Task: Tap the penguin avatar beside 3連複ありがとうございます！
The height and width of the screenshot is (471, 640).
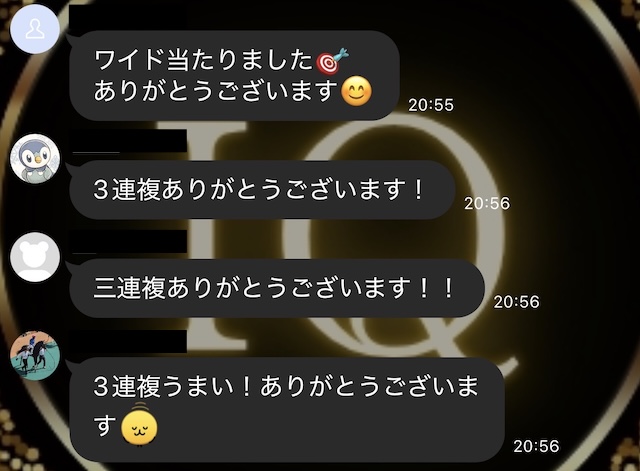Action: coord(35,158)
